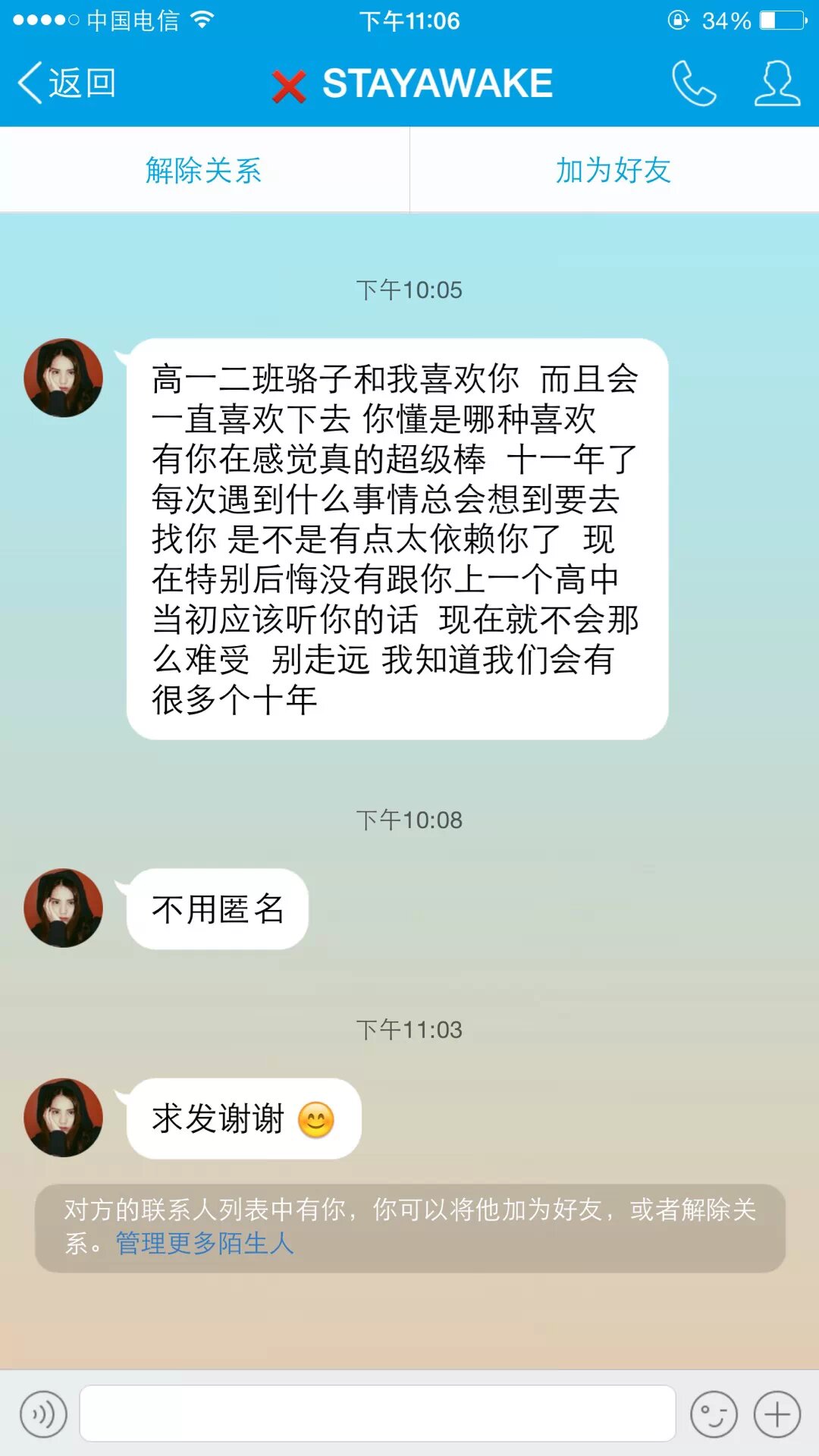
Task: Open the plus attachments menu
Action: tap(777, 1414)
